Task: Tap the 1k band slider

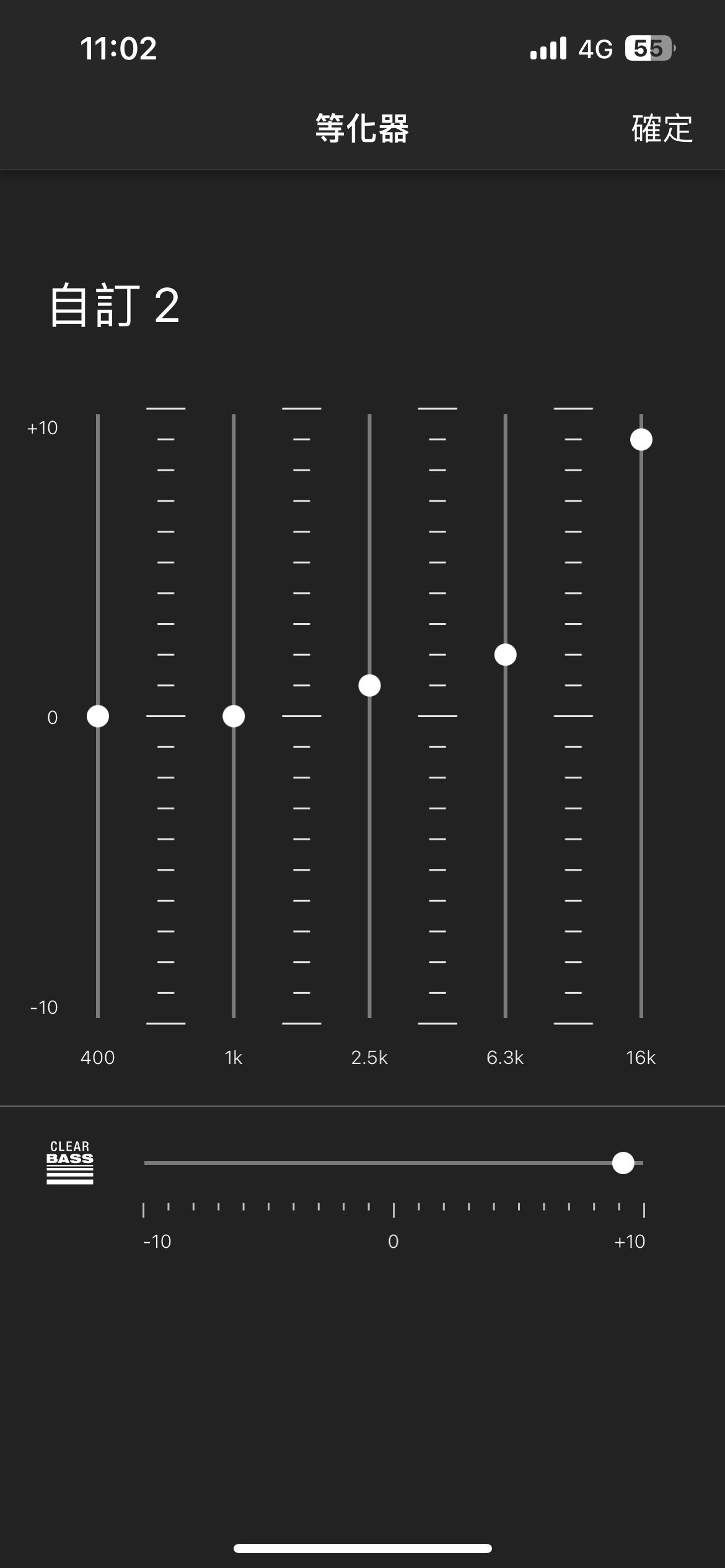Action: [x=234, y=716]
